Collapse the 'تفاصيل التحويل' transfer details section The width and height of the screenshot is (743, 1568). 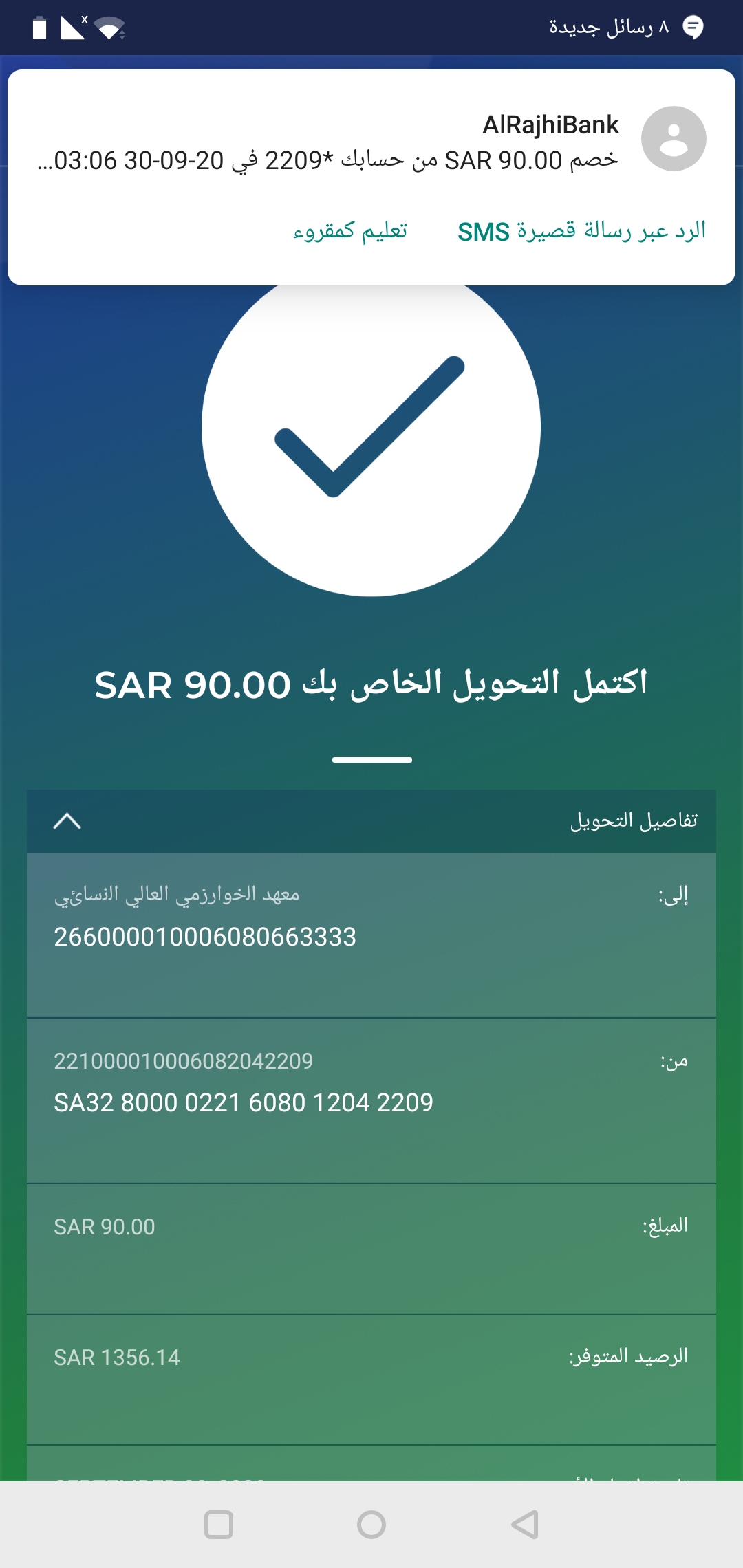click(67, 821)
